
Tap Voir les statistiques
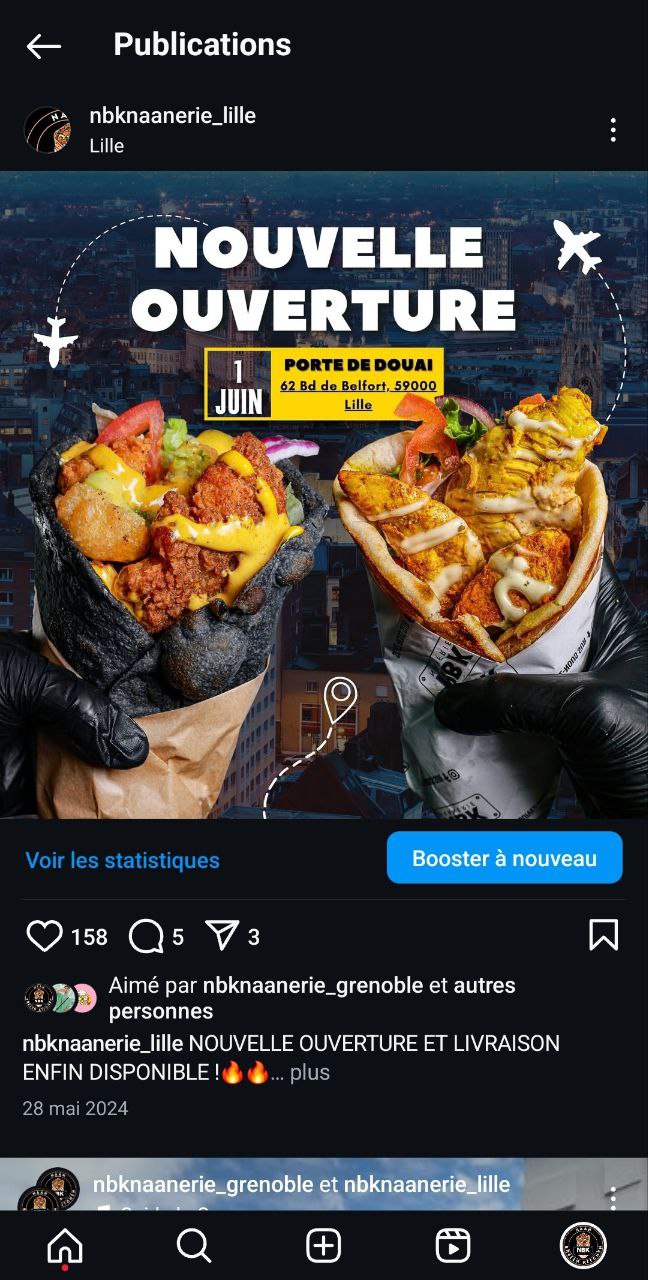tap(122, 860)
